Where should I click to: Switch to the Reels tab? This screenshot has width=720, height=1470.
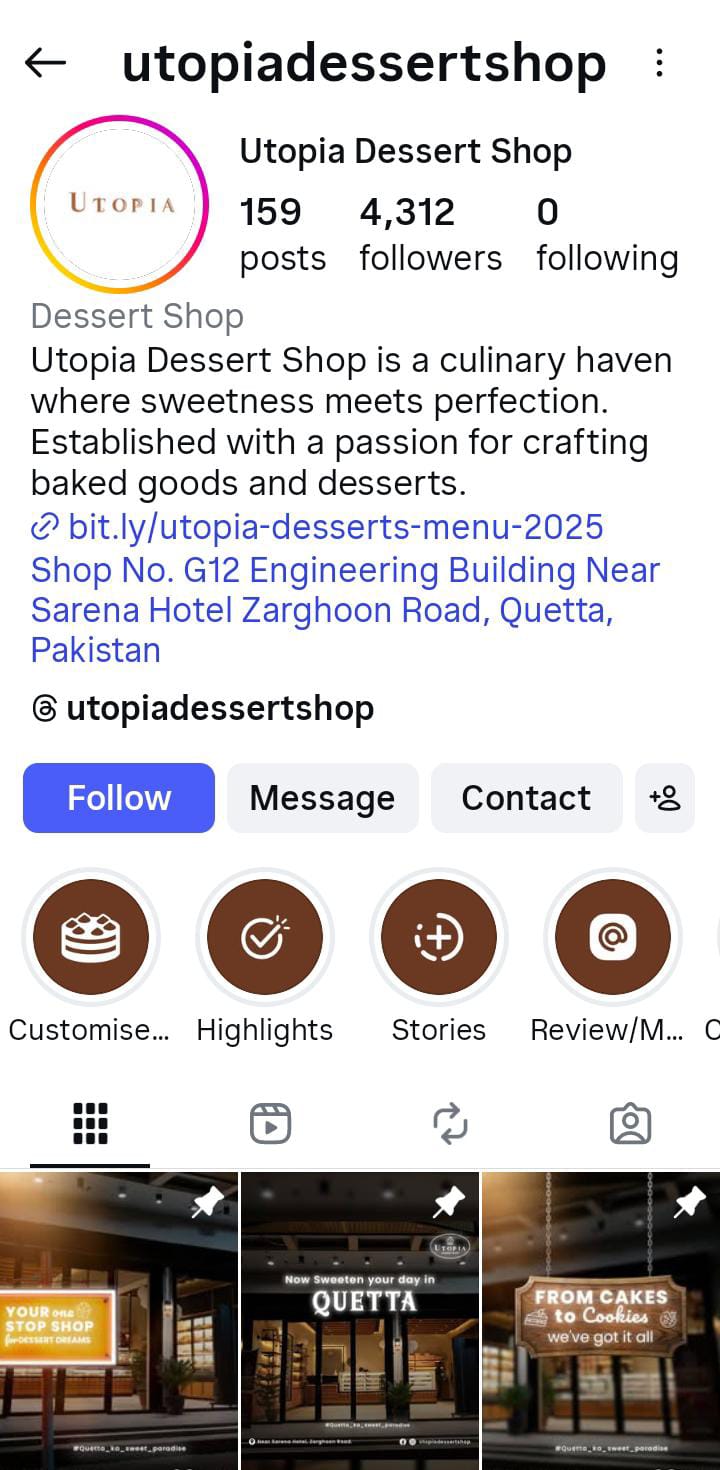click(270, 1124)
